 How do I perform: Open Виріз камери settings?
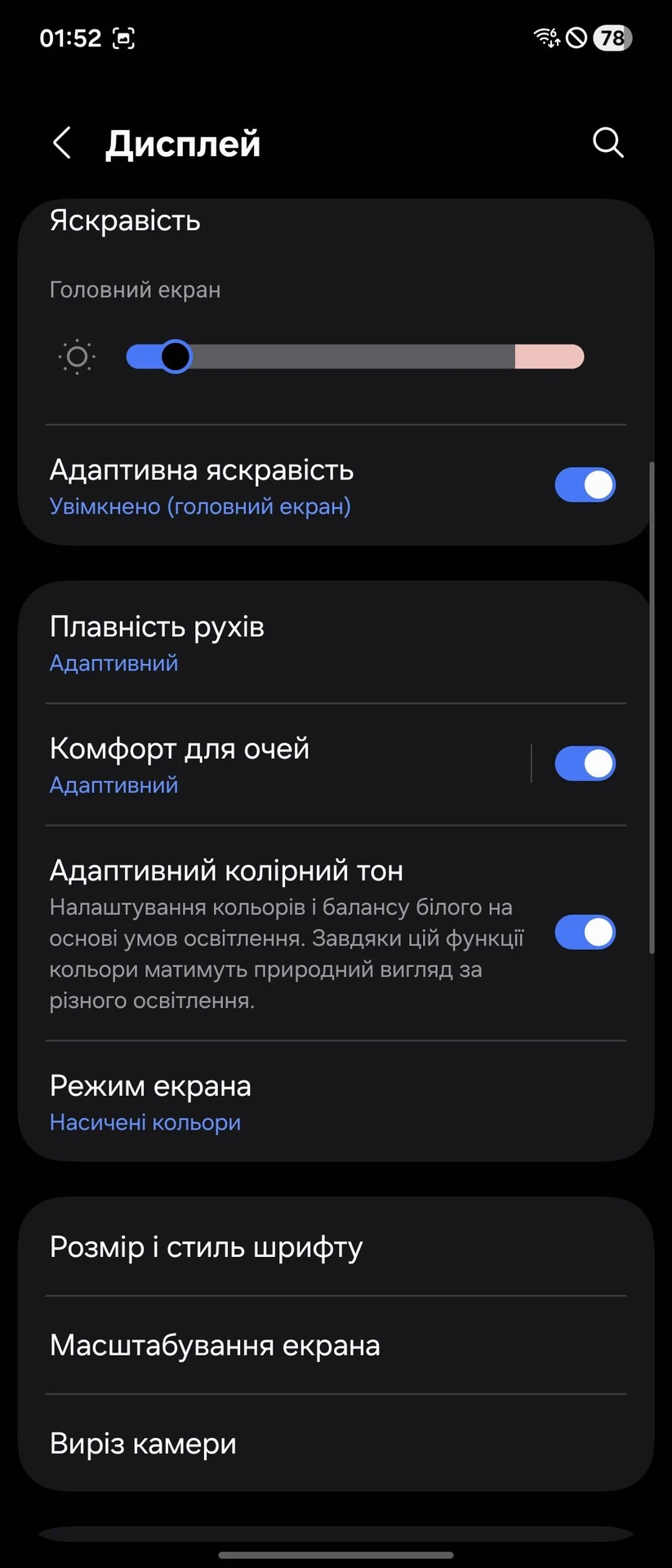tap(245, 1444)
